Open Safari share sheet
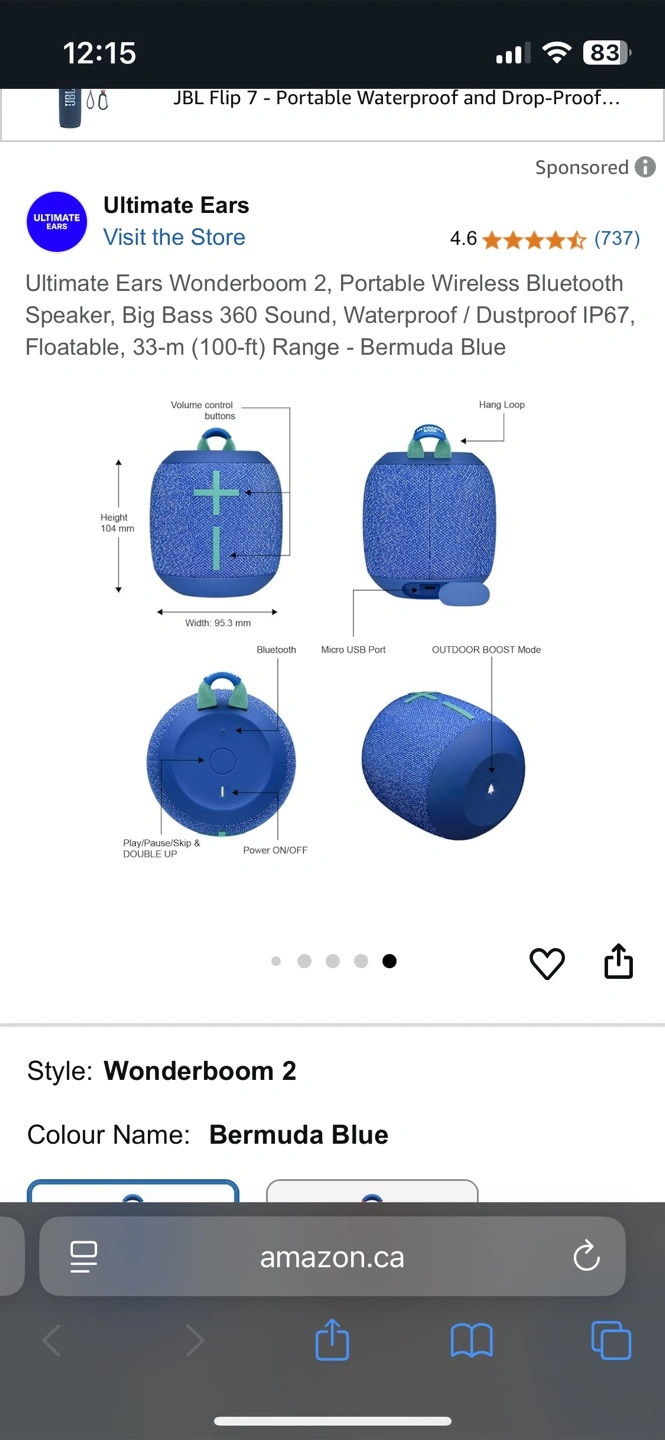This screenshot has height=1440, width=665. pos(332,1340)
